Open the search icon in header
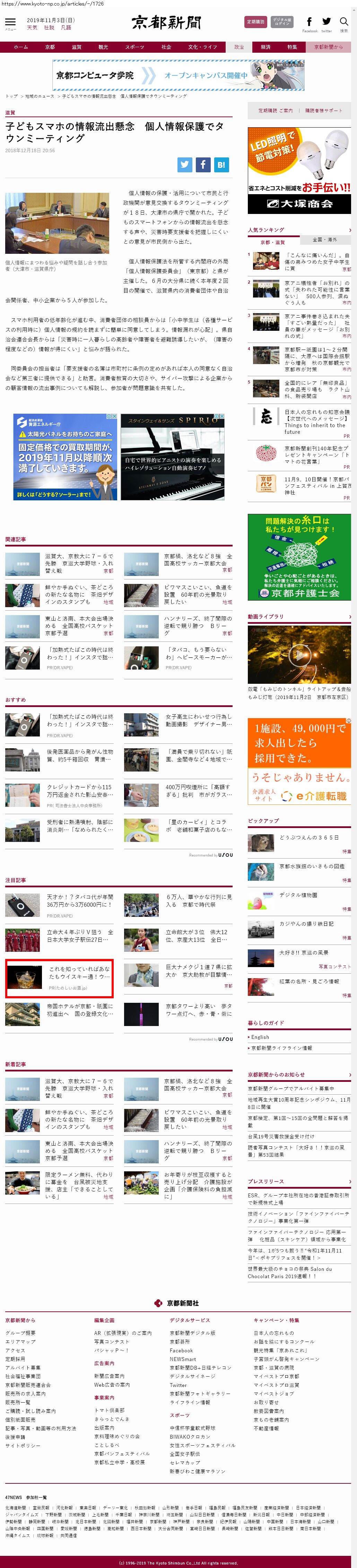Screen dimensions: 357x1568 click(x=343, y=23)
